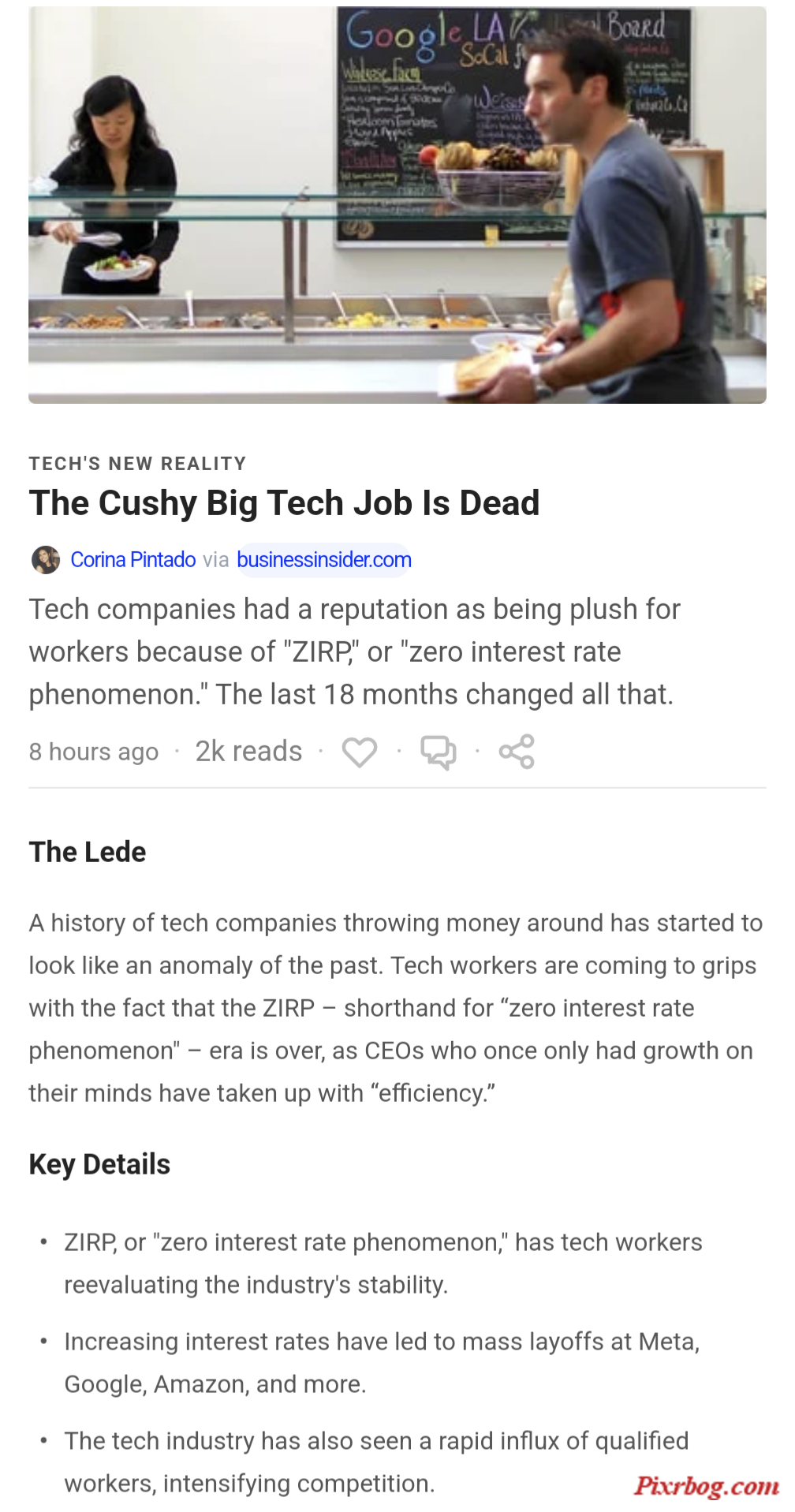
Task: Tap Corina Pintado's avatar picture
Action: (x=46, y=560)
